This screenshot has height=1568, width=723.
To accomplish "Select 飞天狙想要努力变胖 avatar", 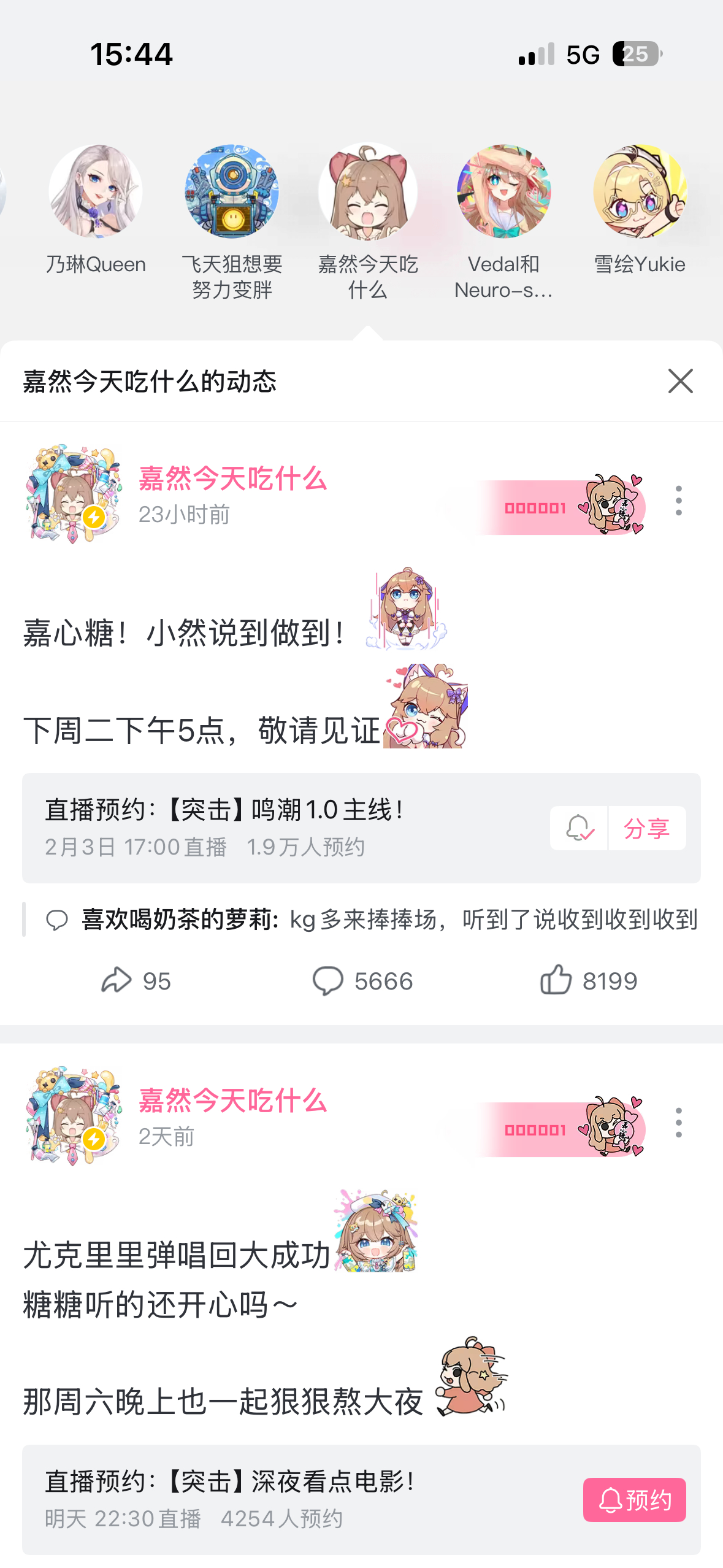I will tap(232, 192).
